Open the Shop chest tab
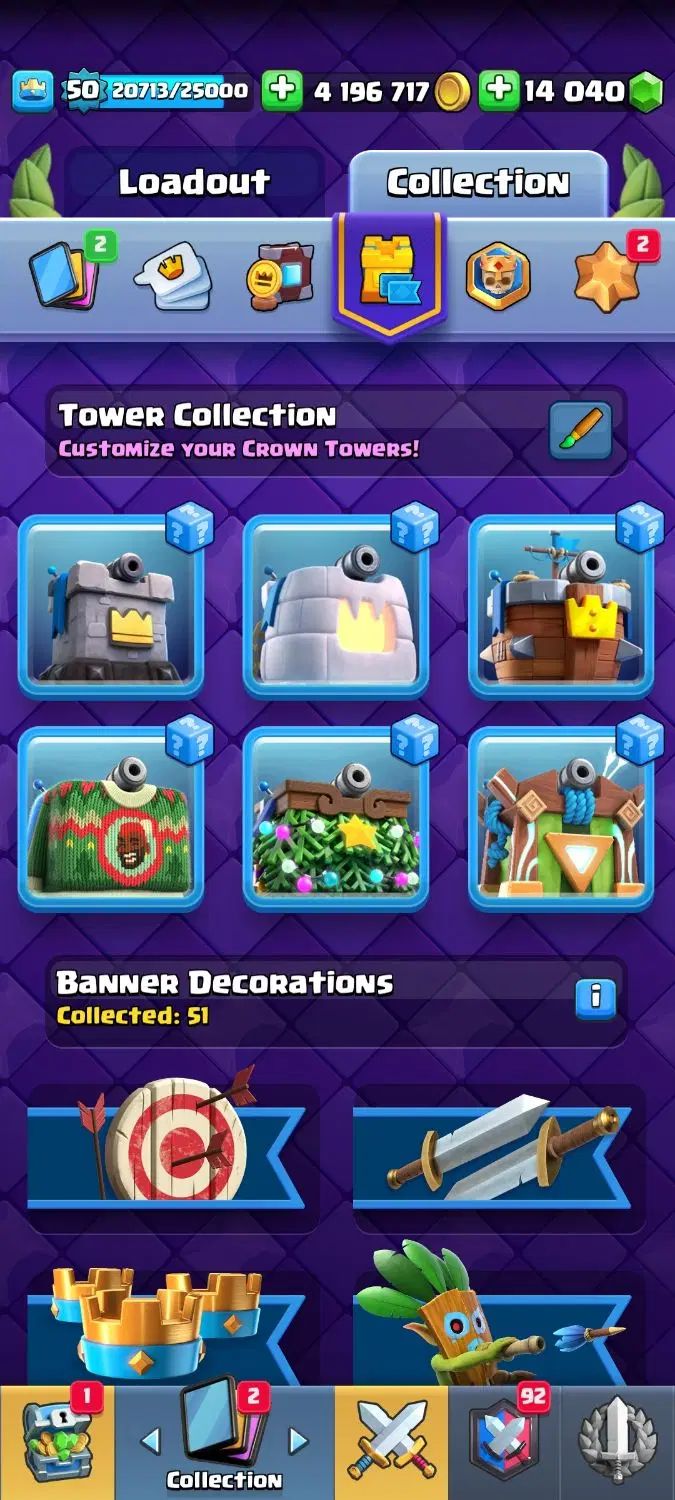The image size is (675, 1500). (x=57, y=1442)
